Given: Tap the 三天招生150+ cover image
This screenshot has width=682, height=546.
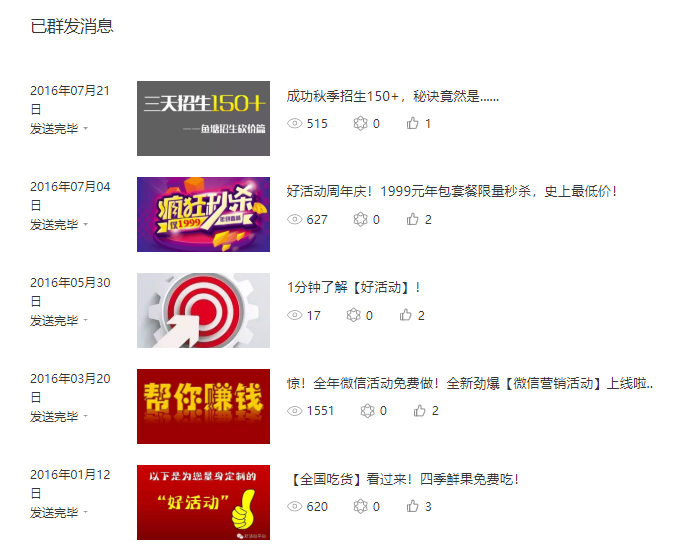Looking at the screenshot, I should click(x=203, y=118).
